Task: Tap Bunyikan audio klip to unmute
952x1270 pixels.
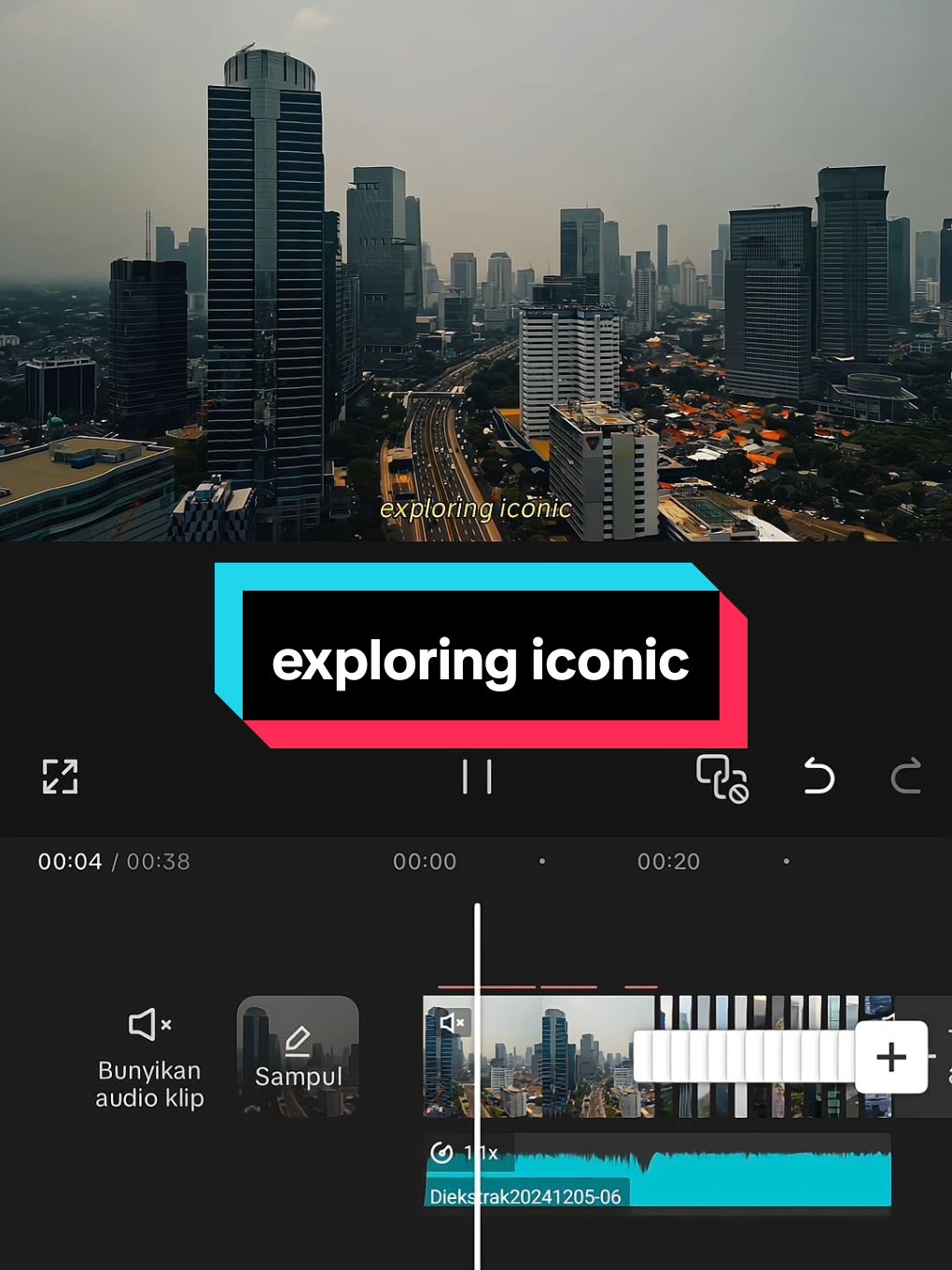Action: 149,1057
